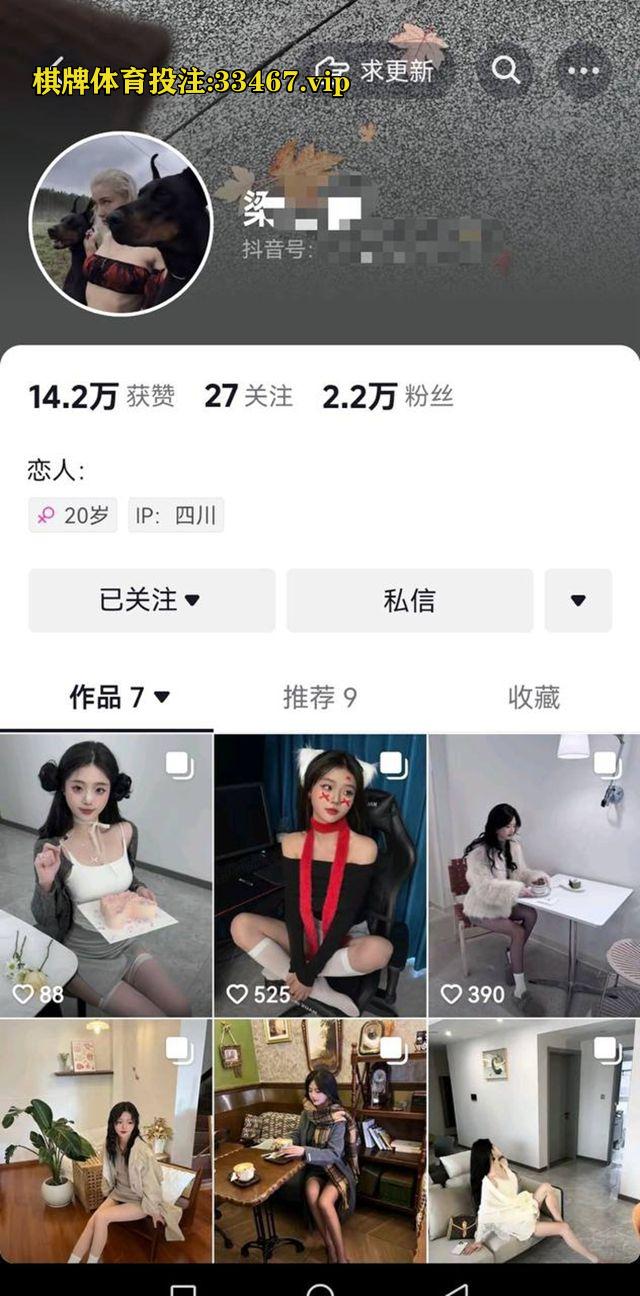Open the search icon on profile
The image size is (640, 1296).
pos(506,71)
